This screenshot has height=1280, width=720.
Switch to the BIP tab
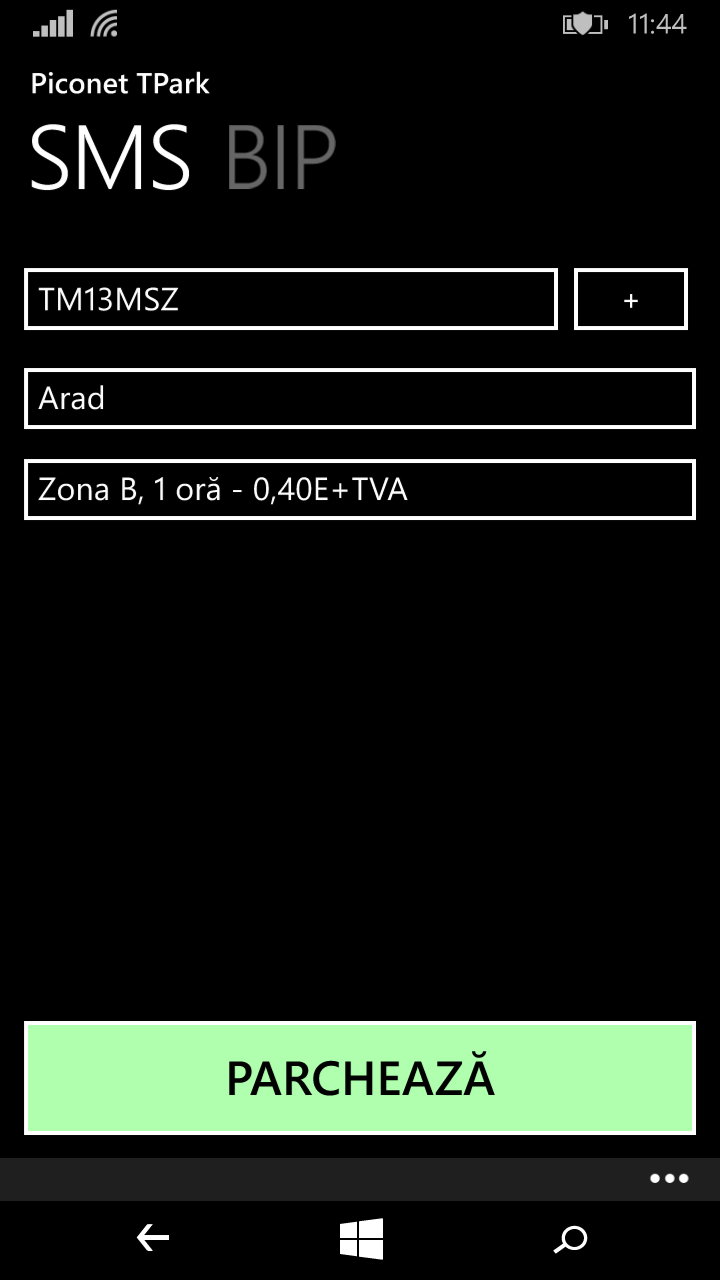[x=281, y=158]
